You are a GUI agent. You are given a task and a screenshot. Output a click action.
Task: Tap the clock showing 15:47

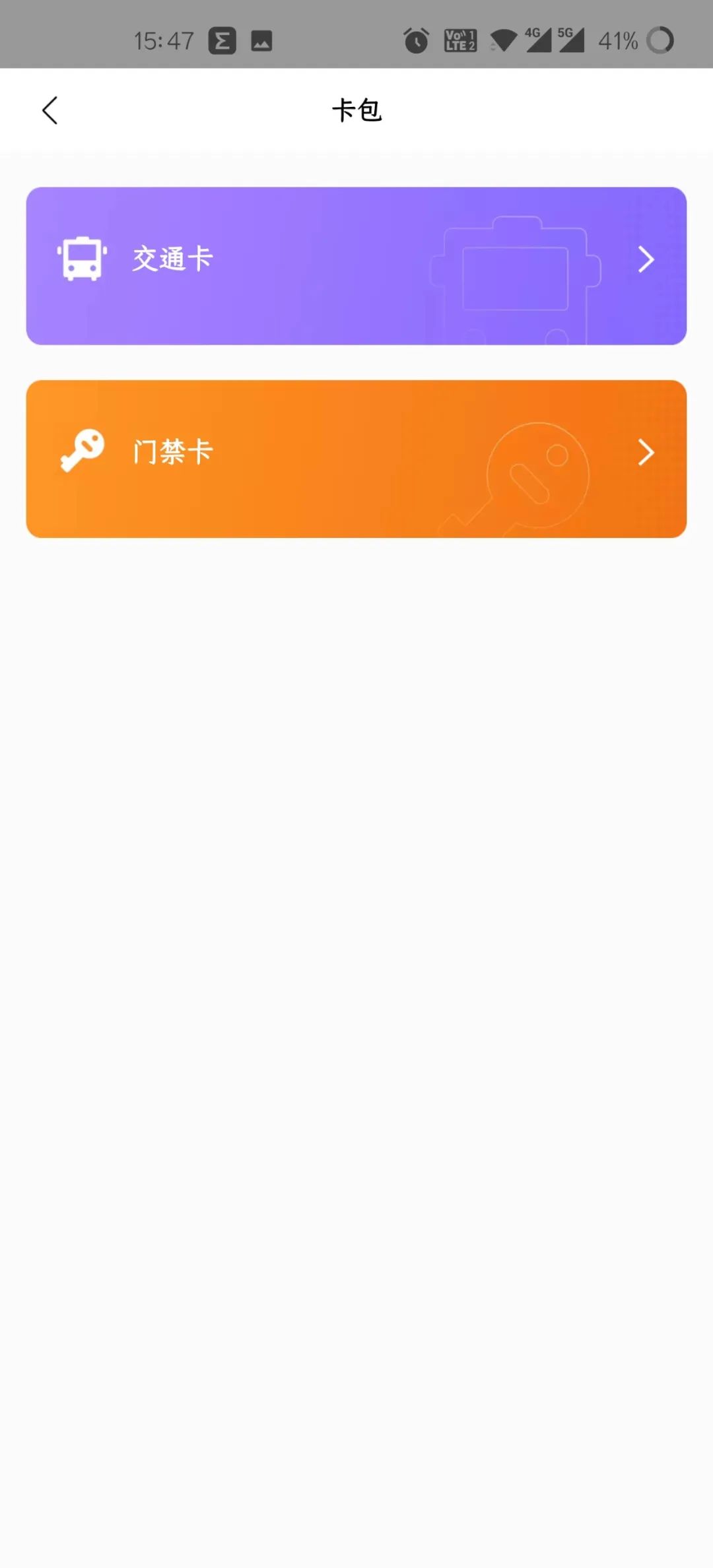tap(166, 41)
